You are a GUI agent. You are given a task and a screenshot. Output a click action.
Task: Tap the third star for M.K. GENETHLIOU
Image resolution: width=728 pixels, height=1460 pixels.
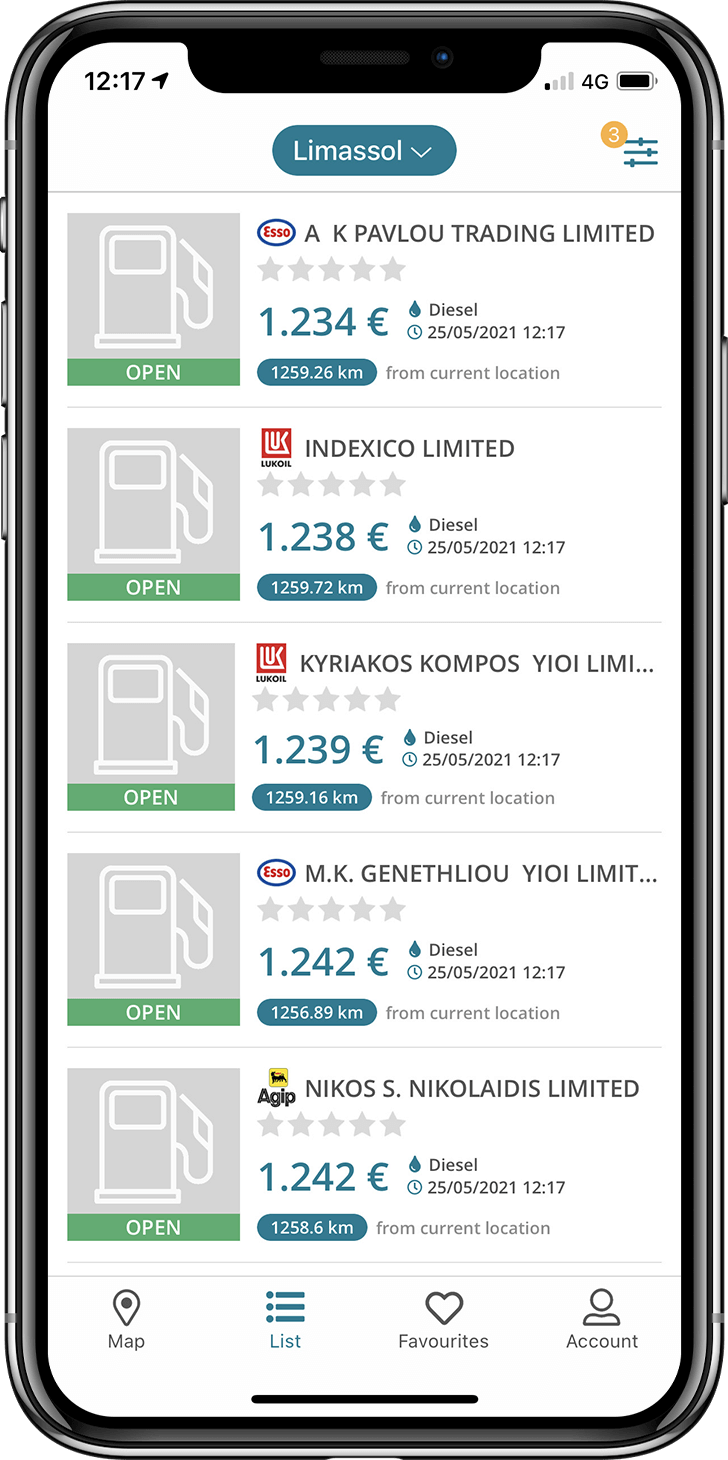click(332, 910)
